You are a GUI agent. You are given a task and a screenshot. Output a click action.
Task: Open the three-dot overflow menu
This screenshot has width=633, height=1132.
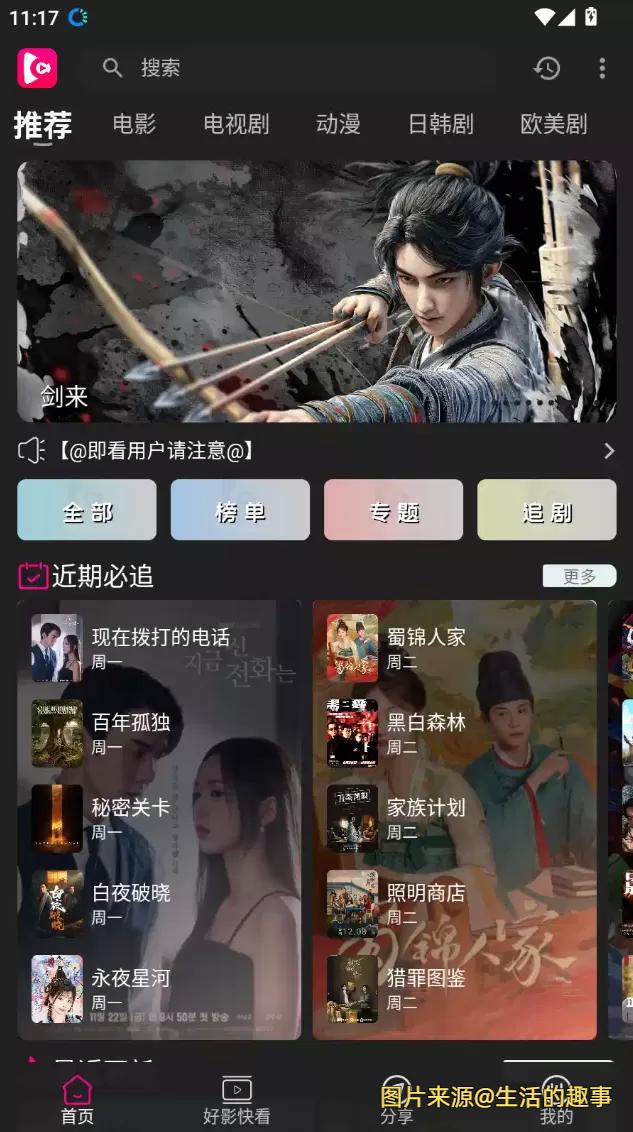coord(601,68)
